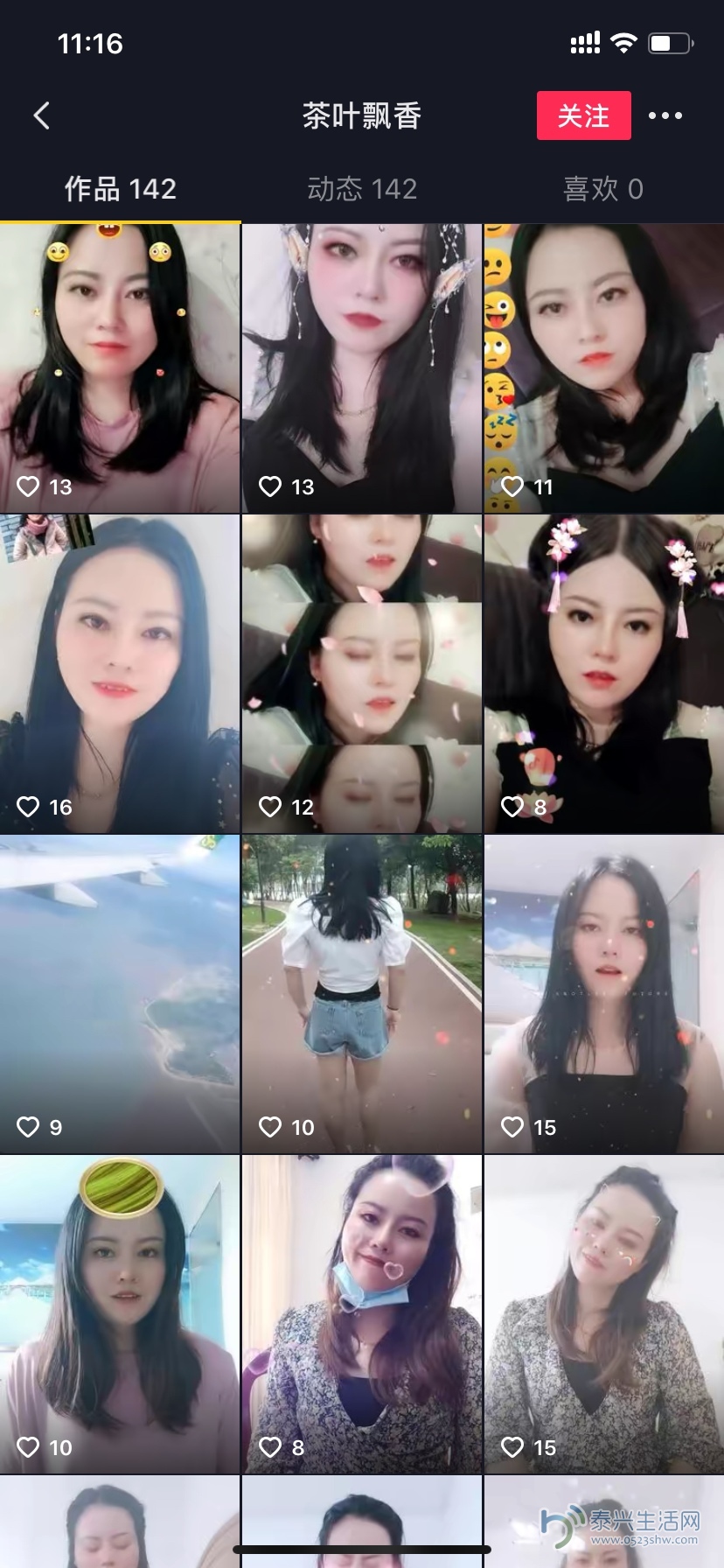Open the video with the face mask under chin
The height and width of the screenshot is (1568, 724).
pos(362,1312)
